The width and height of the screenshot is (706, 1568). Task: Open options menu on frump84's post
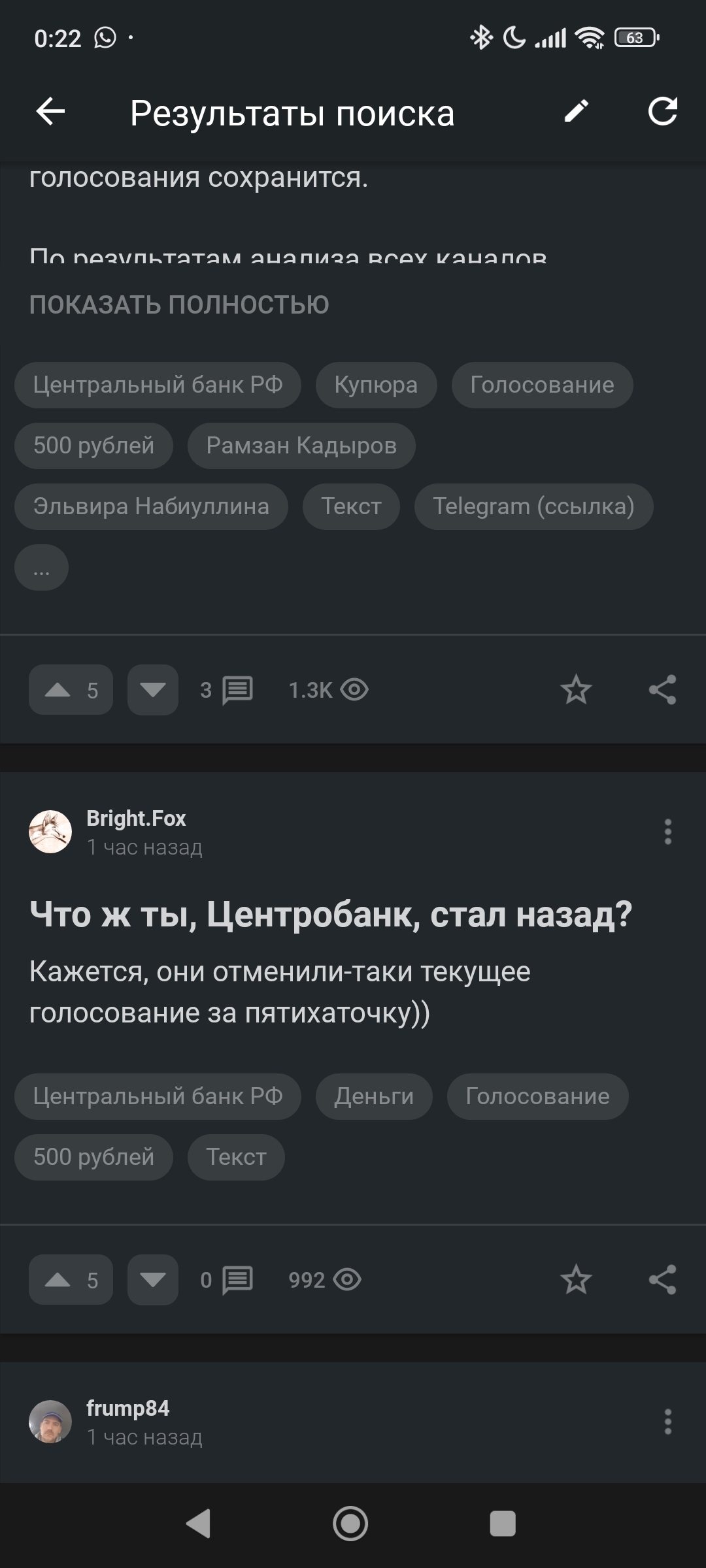(x=667, y=1422)
